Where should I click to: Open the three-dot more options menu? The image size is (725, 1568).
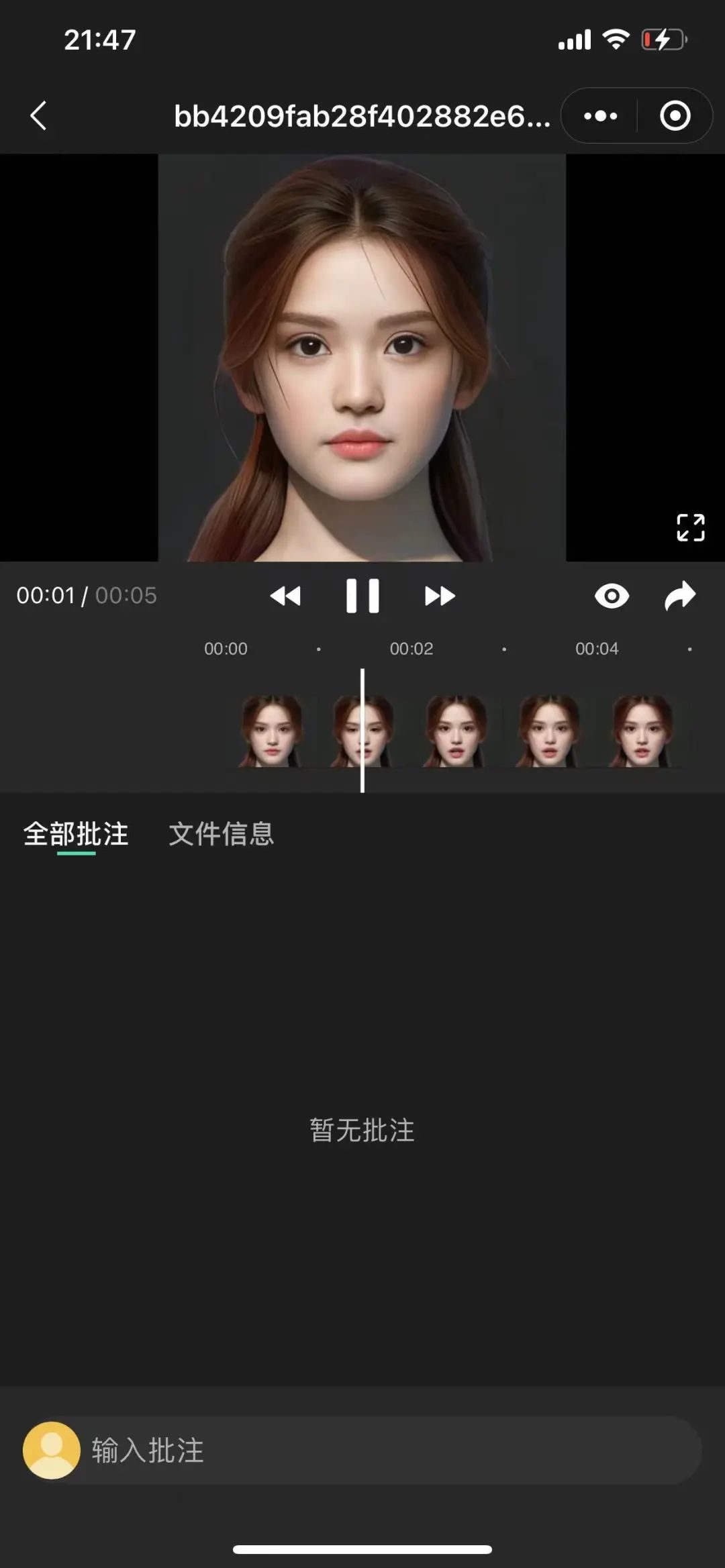(600, 116)
